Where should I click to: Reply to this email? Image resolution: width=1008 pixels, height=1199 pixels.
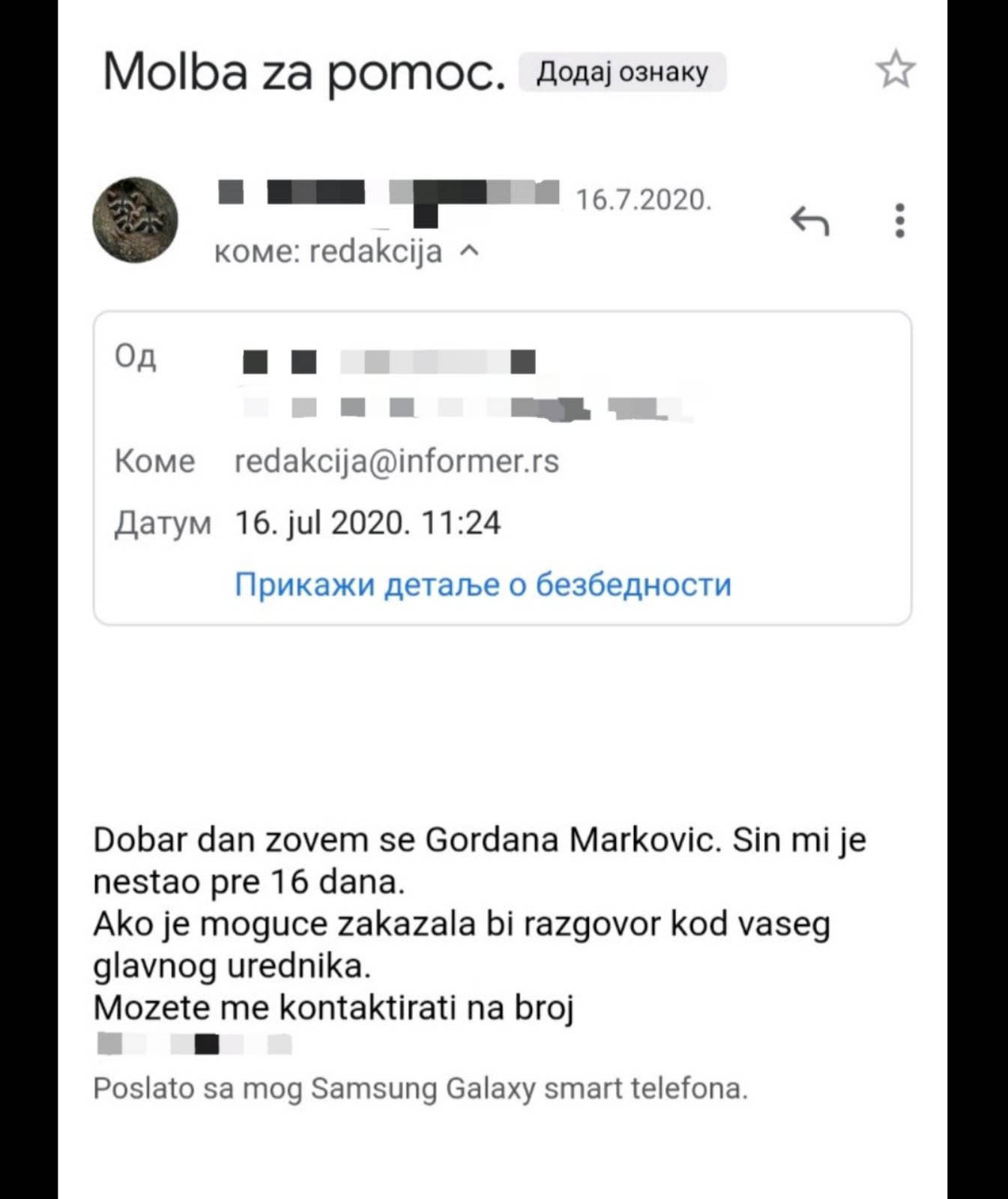click(810, 221)
